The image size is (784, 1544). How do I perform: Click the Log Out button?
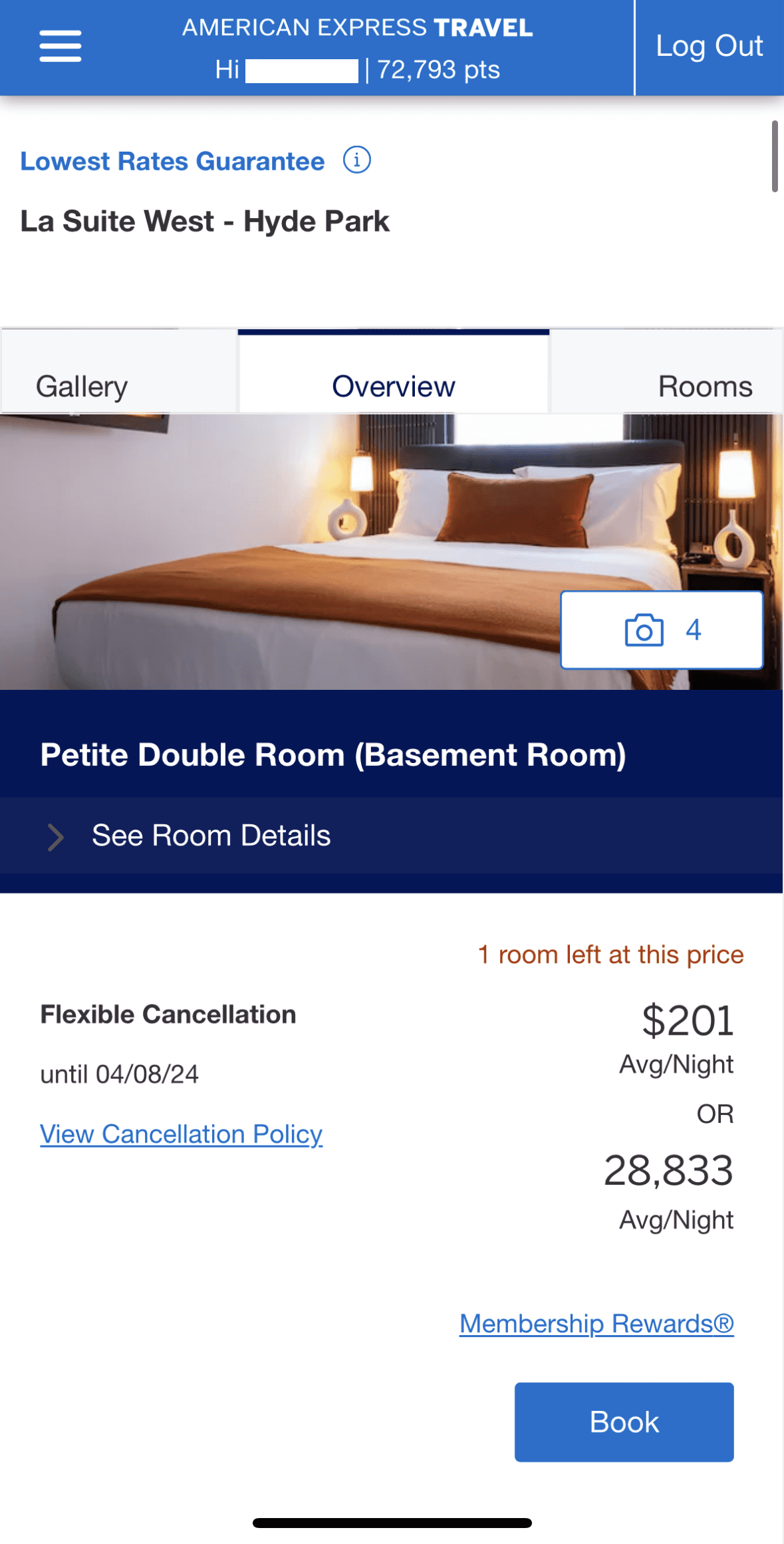(x=708, y=46)
